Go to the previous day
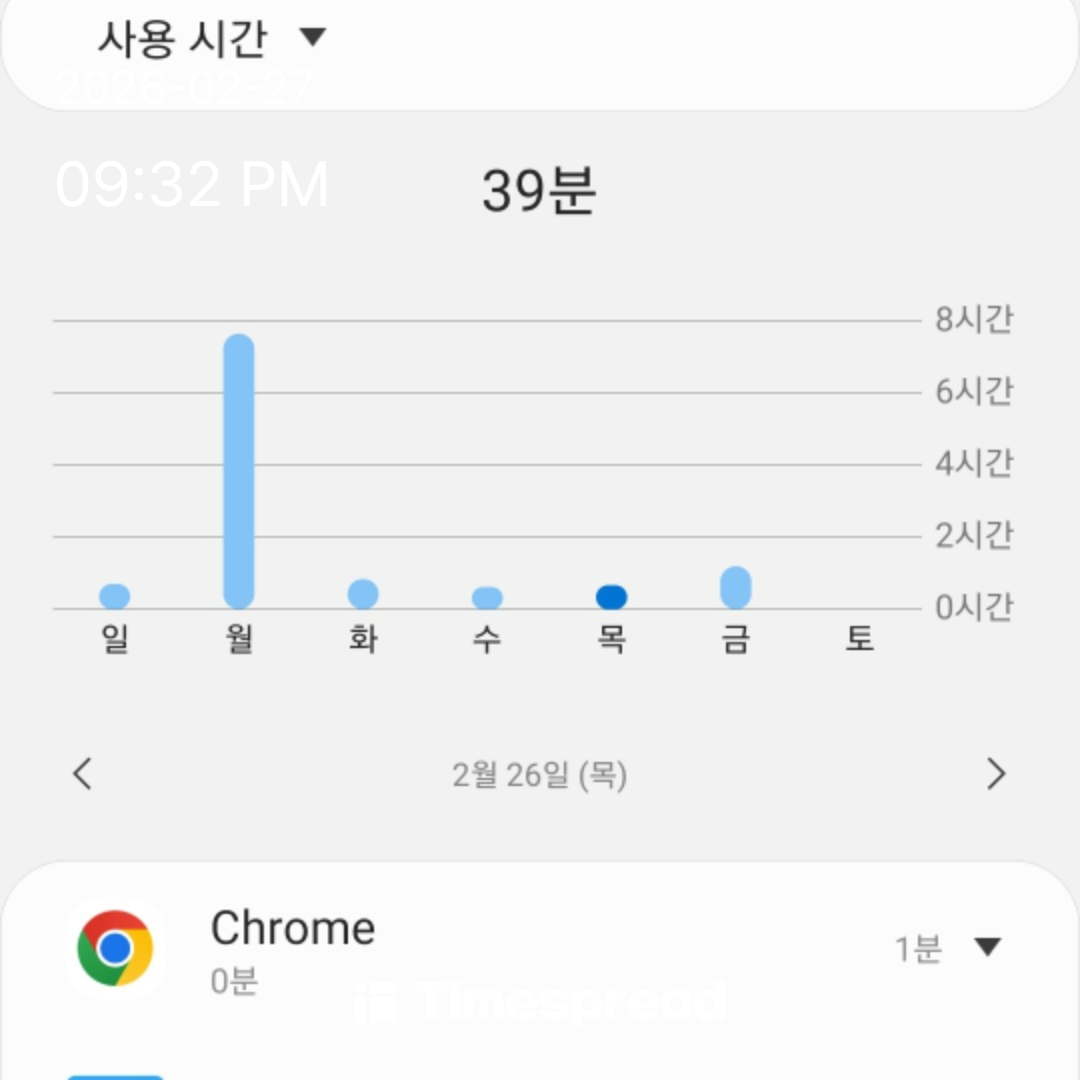The image size is (1080, 1080). 83,774
